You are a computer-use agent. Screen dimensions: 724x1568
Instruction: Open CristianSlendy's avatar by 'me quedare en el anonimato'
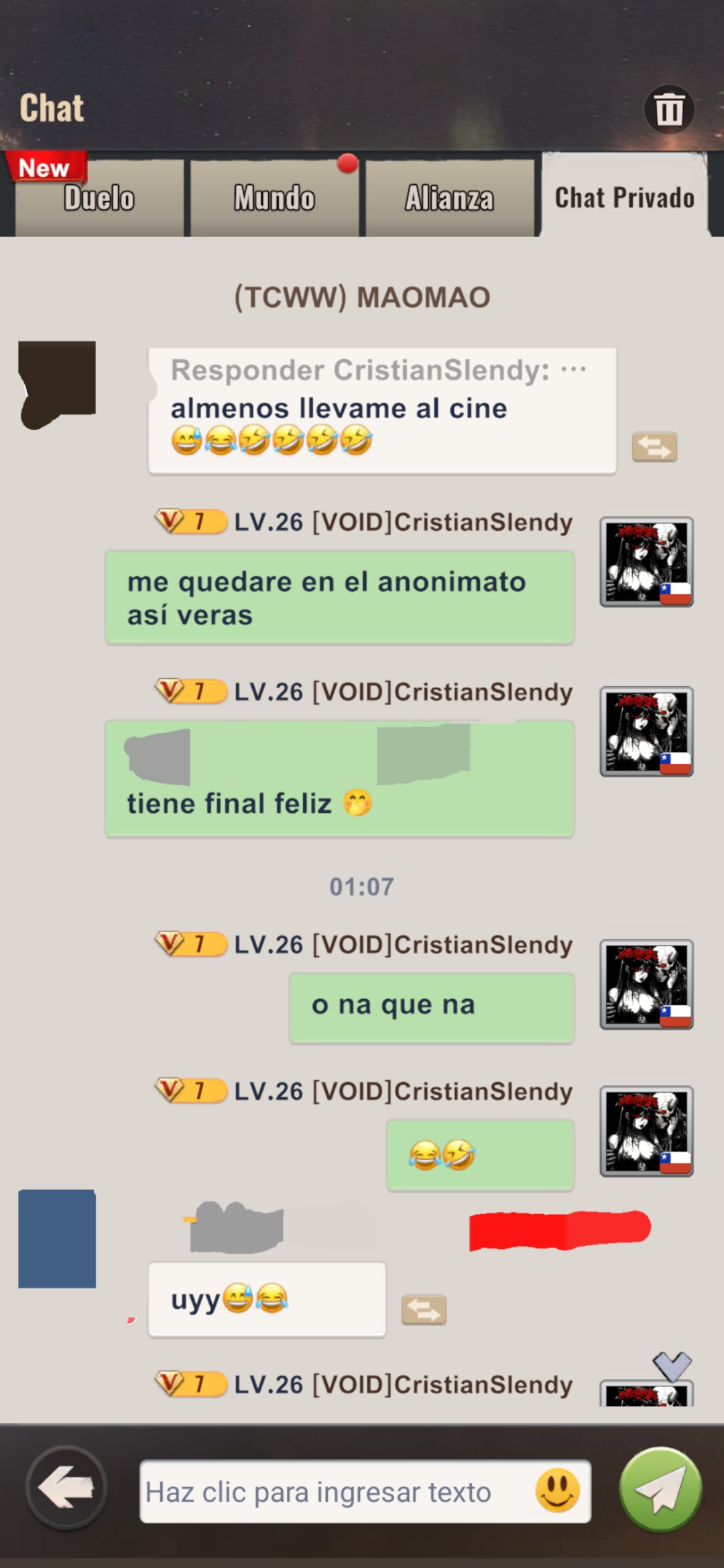pyautogui.click(x=646, y=562)
